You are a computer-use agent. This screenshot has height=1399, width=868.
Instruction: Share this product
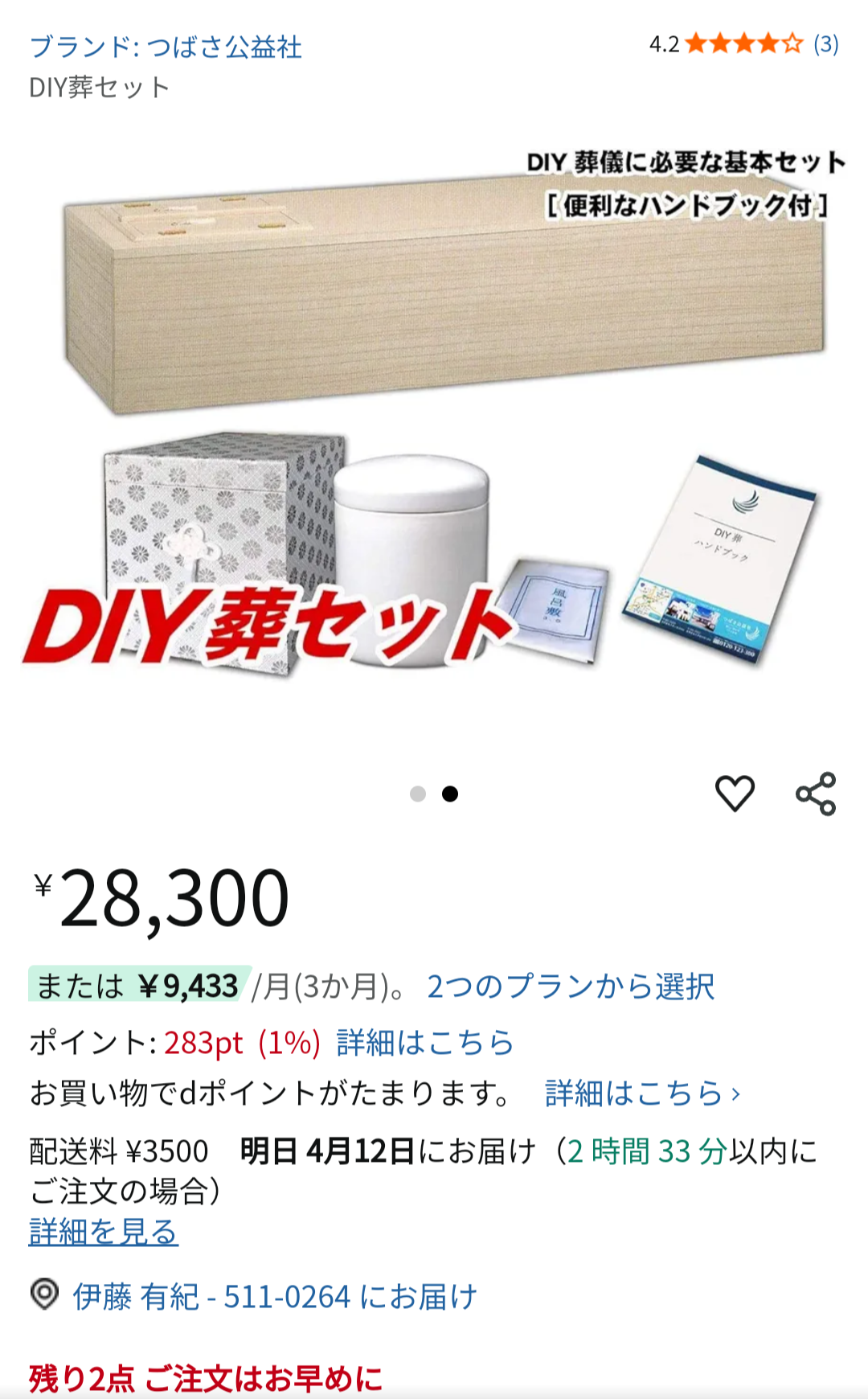coord(816,794)
